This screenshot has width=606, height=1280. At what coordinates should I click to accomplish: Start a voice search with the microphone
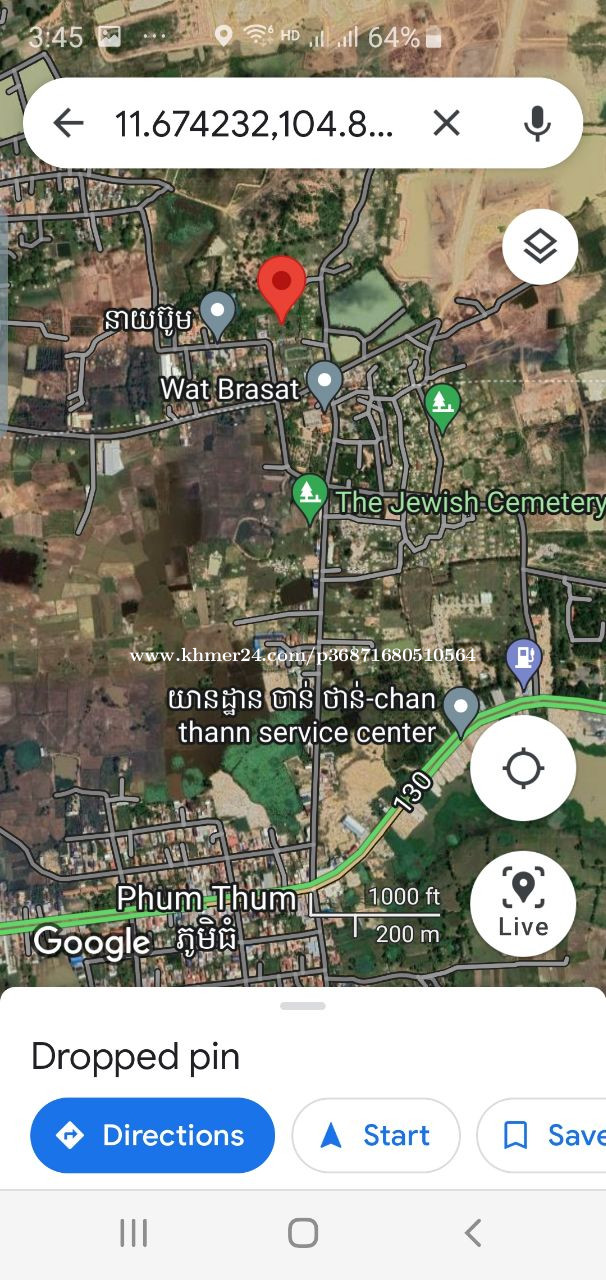coord(537,123)
